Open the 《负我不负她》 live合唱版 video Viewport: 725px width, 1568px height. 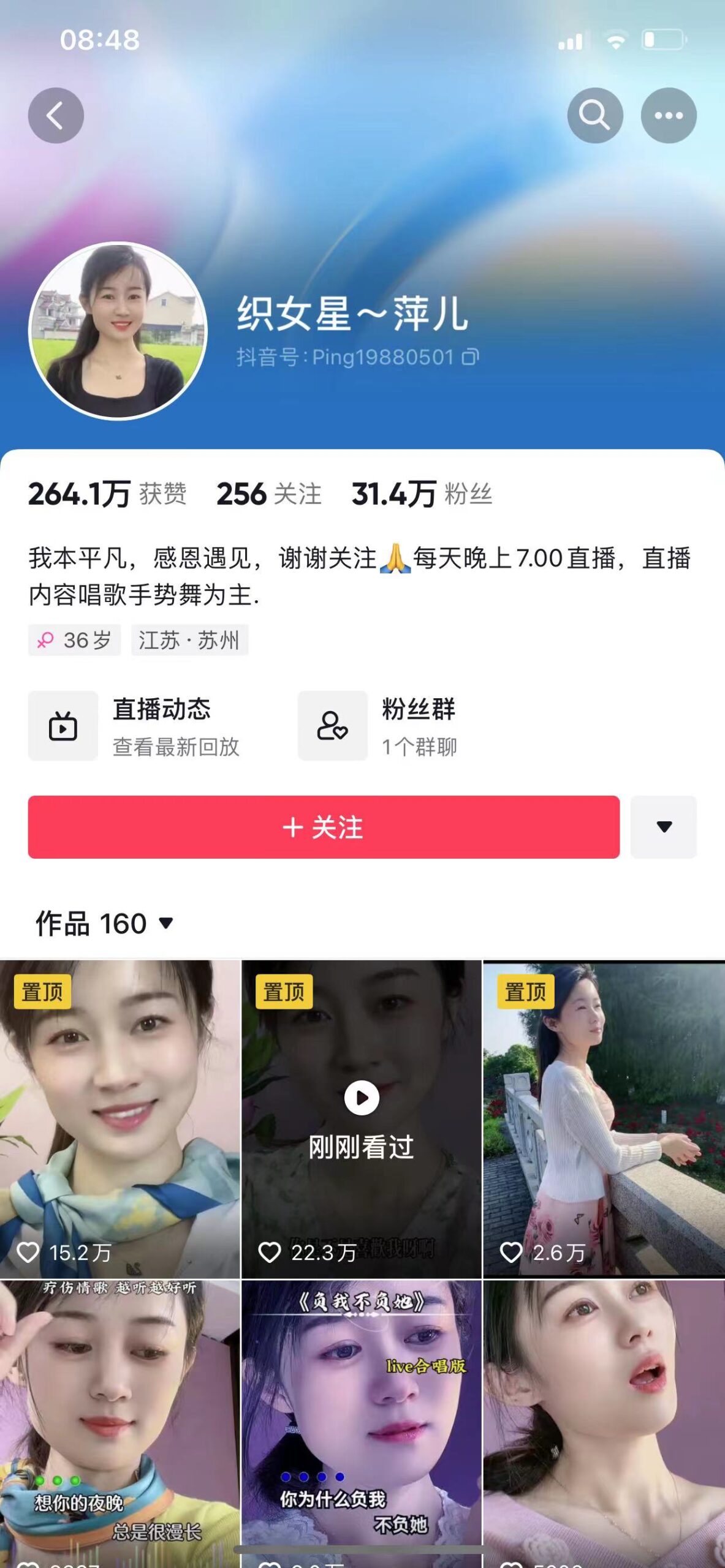click(362, 1421)
